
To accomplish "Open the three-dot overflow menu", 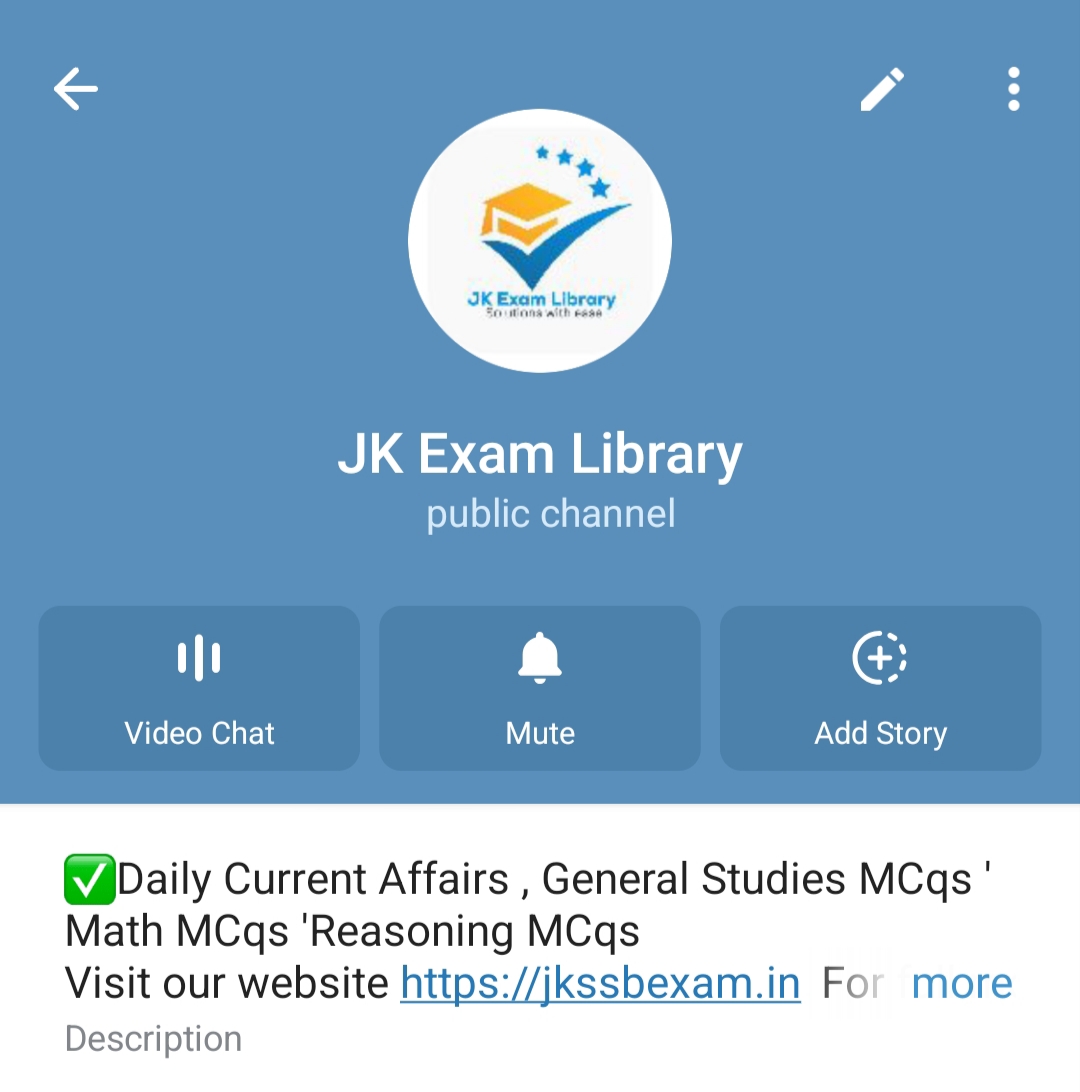I will 1013,88.
